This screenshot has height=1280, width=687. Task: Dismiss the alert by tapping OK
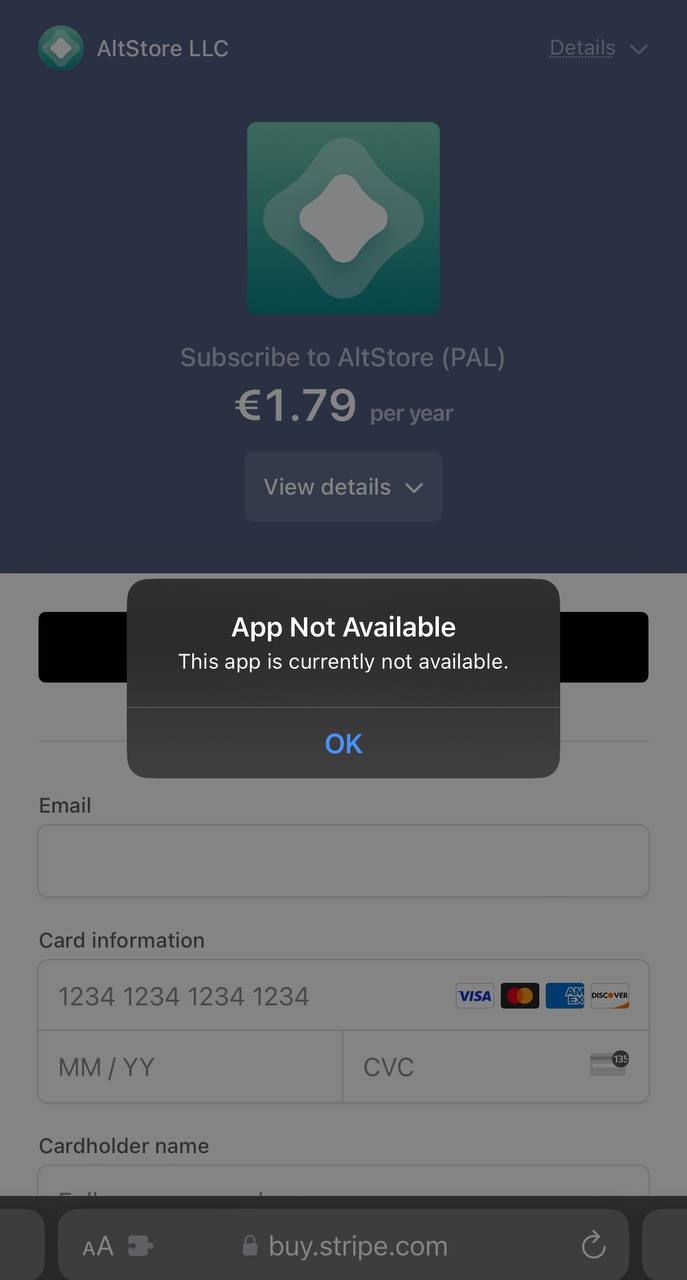point(343,743)
